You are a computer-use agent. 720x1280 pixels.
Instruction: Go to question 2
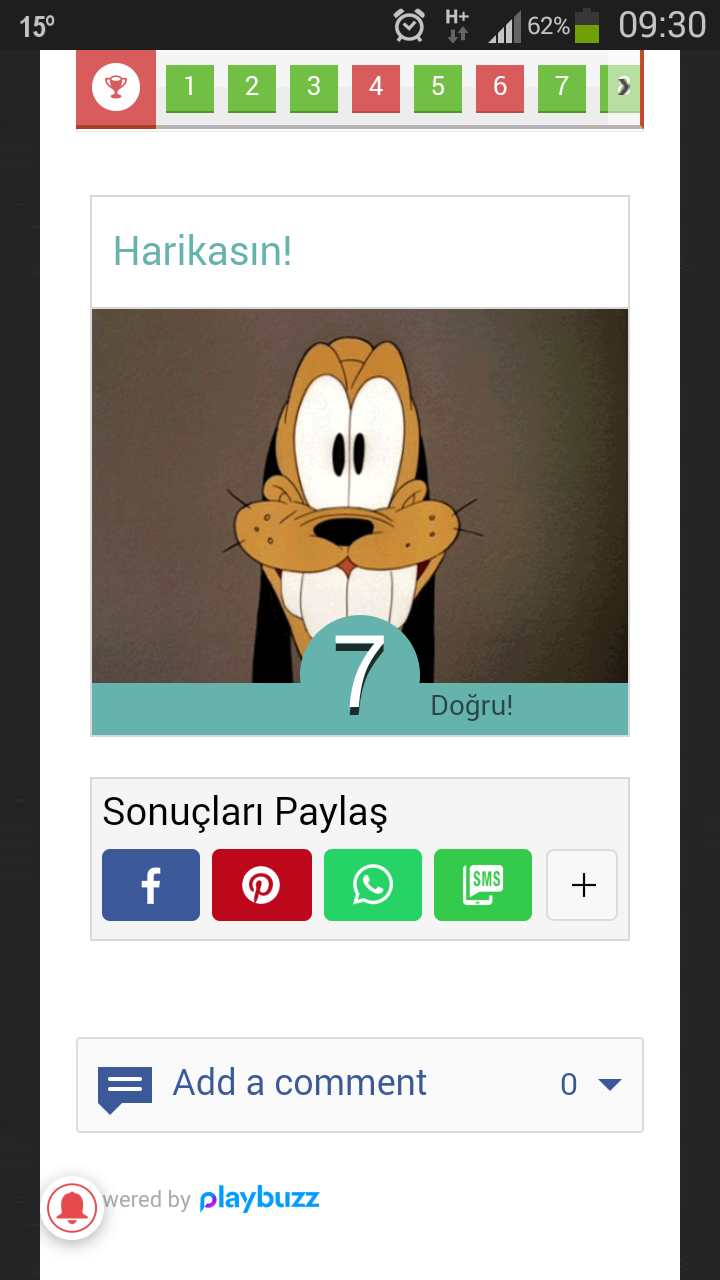pos(252,87)
